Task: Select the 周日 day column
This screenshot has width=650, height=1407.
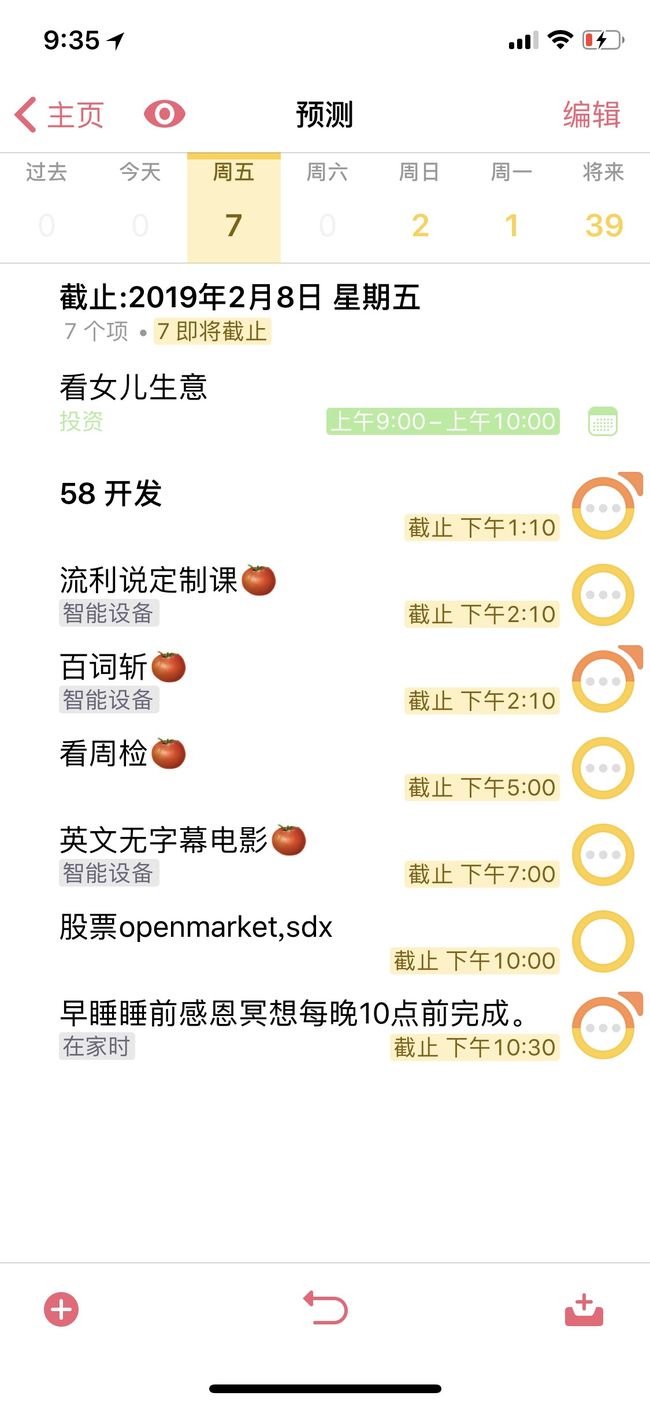Action: tap(419, 207)
